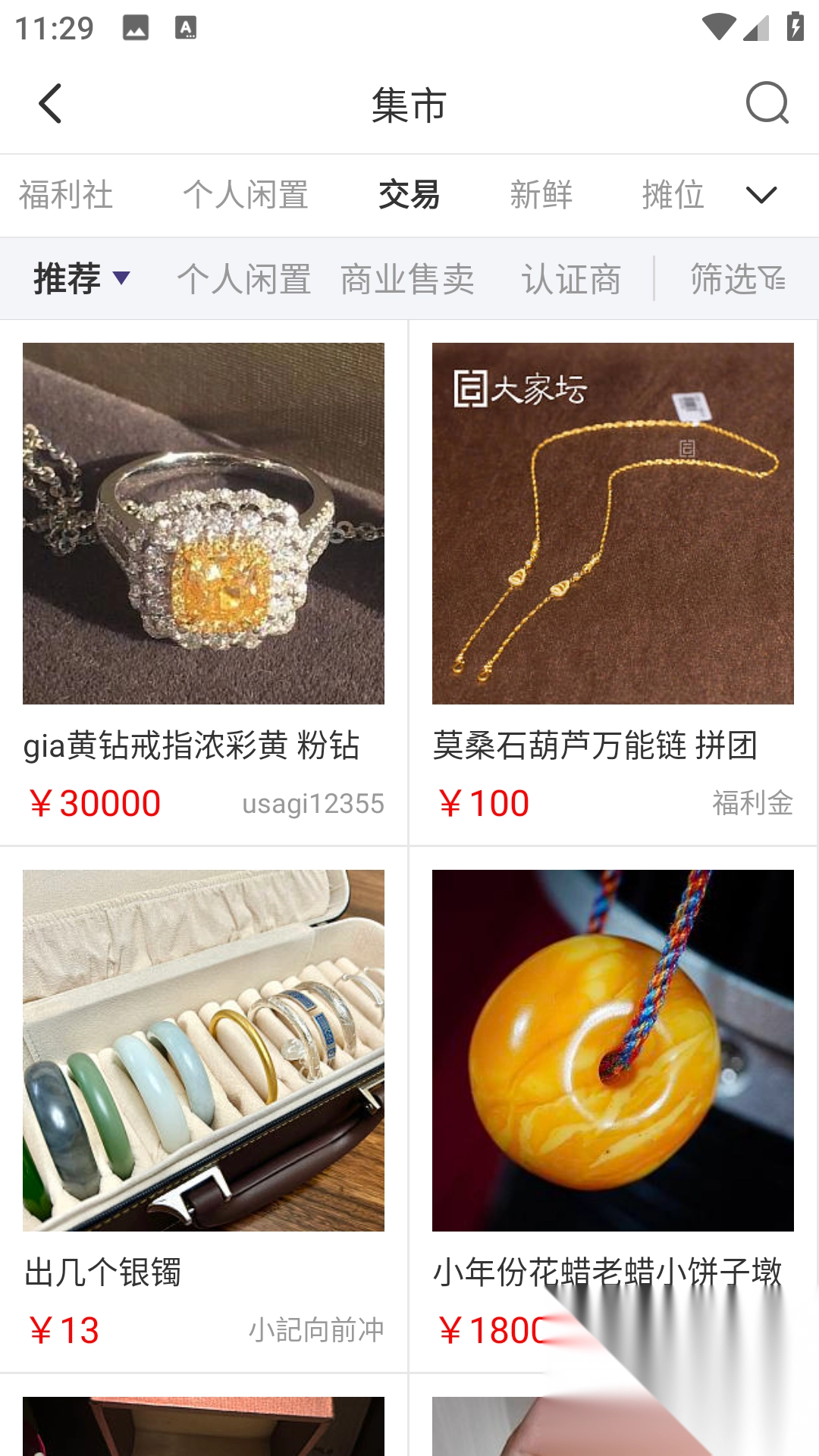This screenshot has height=1456, width=819.
Task: Select the 认证商 filter option
Action: (x=571, y=278)
